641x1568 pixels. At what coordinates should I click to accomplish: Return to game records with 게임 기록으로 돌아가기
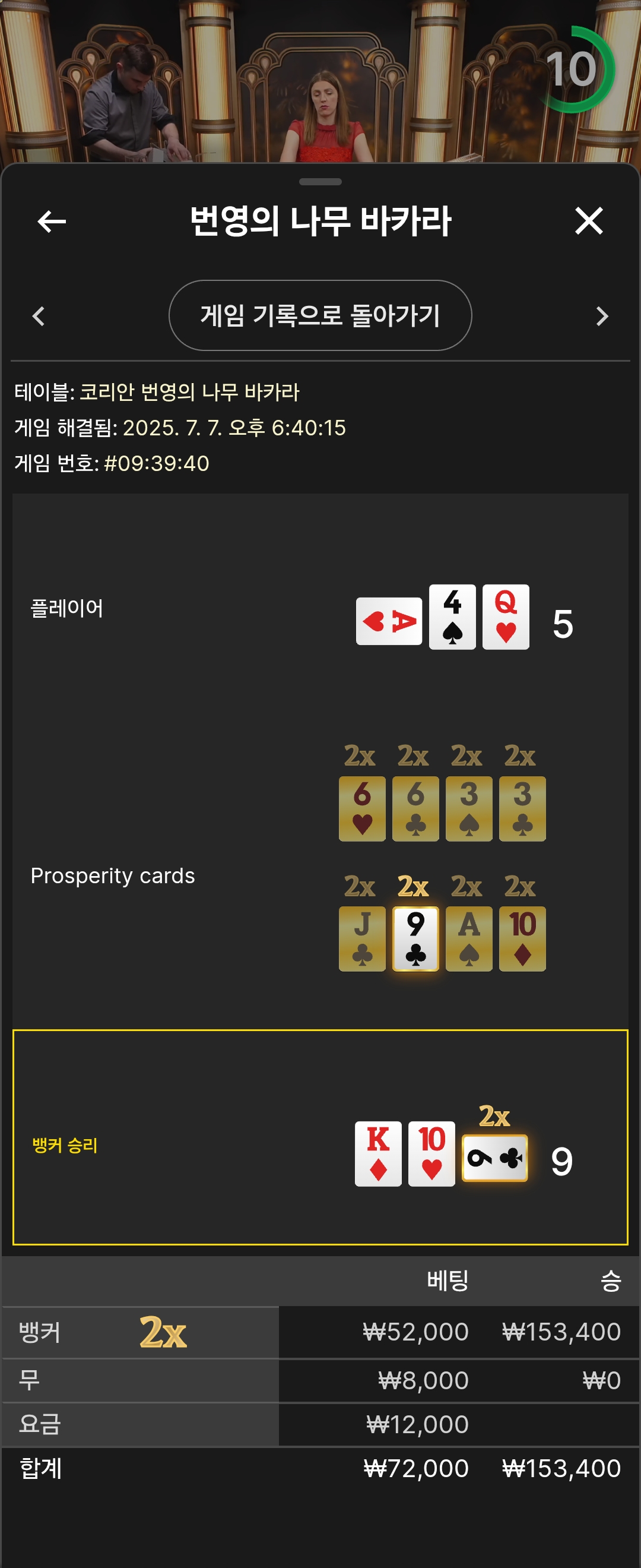[x=320, y=315]
